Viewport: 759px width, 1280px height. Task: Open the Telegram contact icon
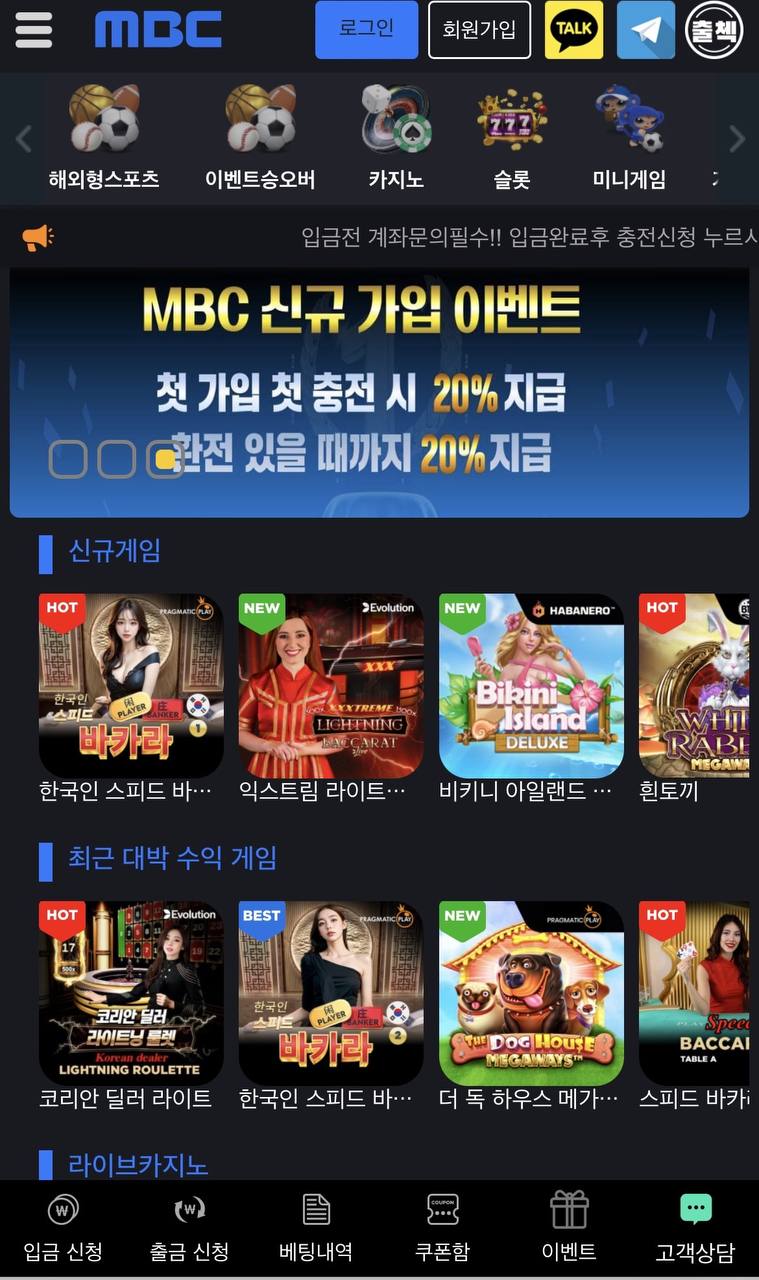coord(646,30)
